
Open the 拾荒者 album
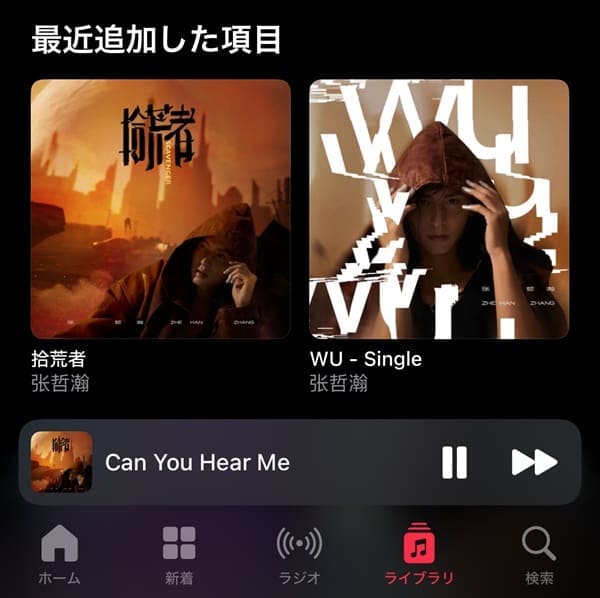click(161, 209)
